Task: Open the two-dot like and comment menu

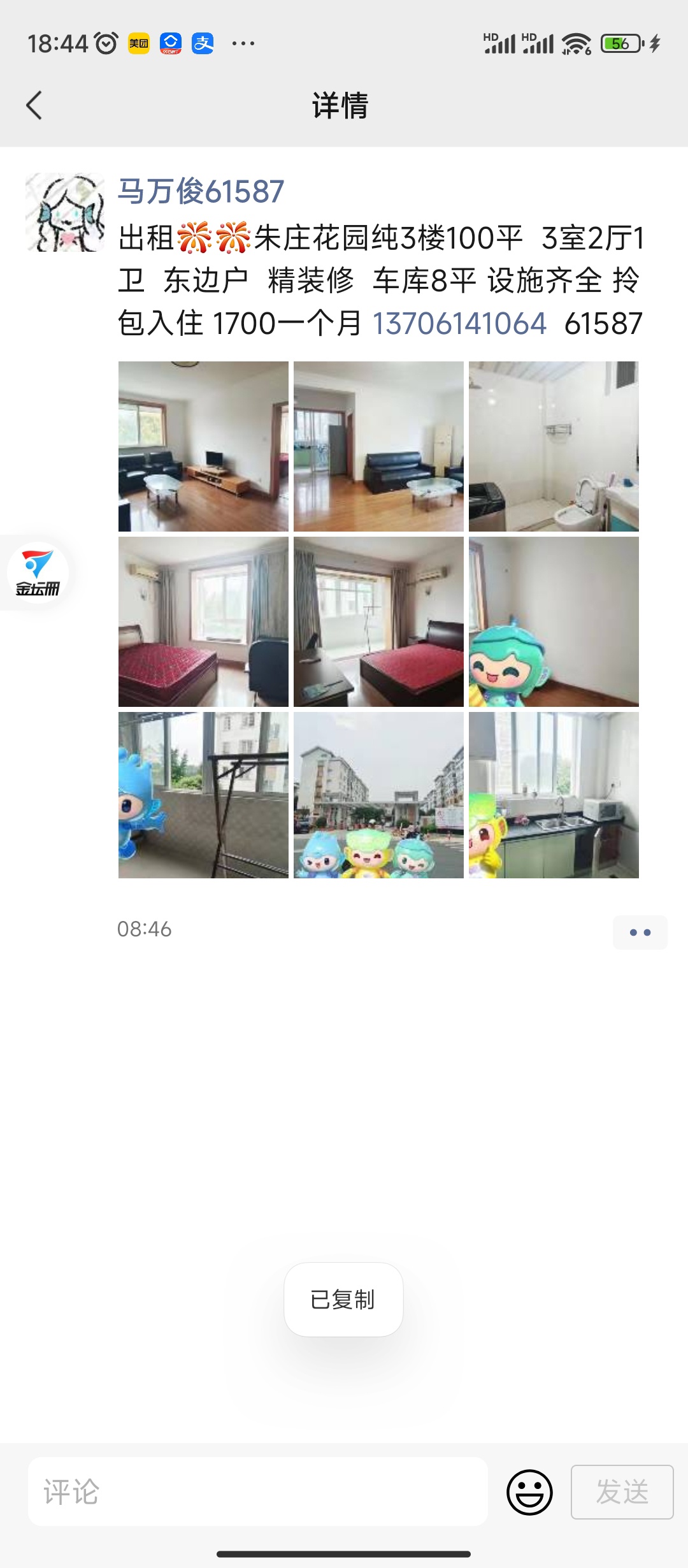Action: (640, 933)
